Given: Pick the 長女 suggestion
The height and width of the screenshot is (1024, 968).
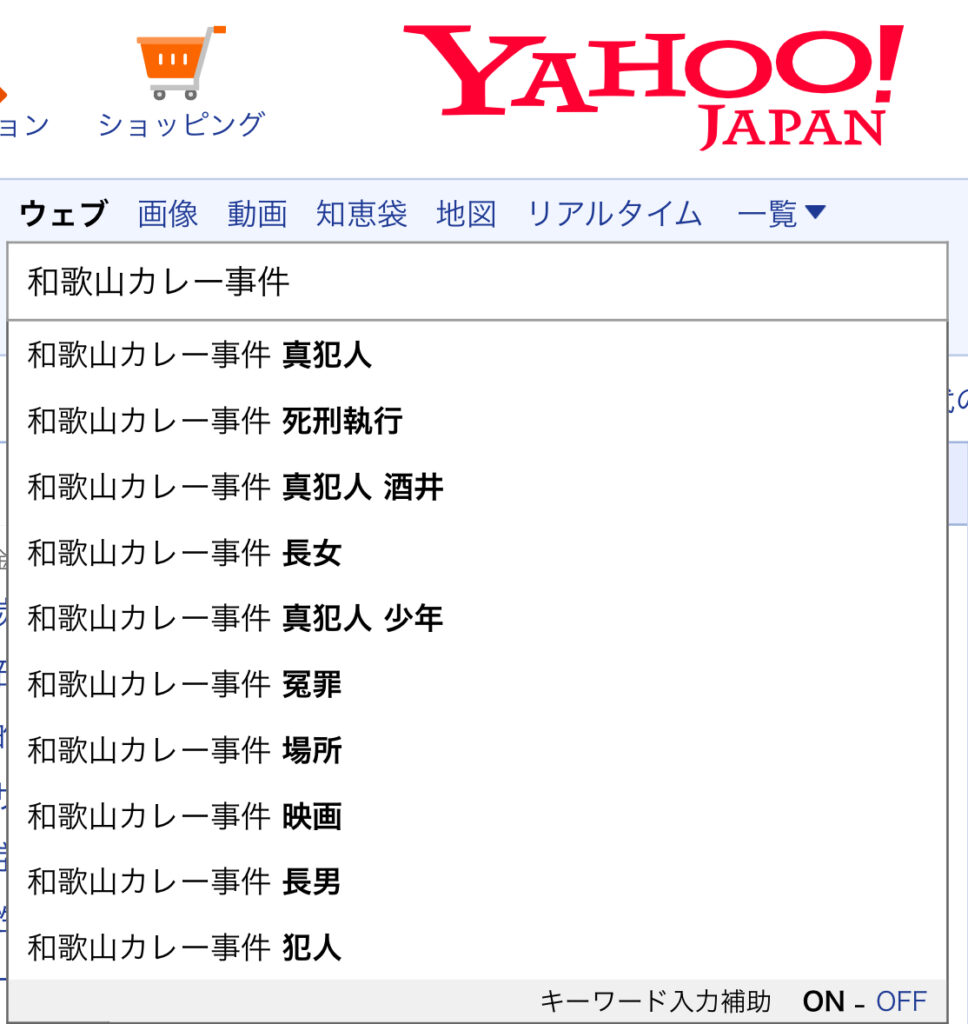Looking at the screenshot, I should tap(185, 553).
